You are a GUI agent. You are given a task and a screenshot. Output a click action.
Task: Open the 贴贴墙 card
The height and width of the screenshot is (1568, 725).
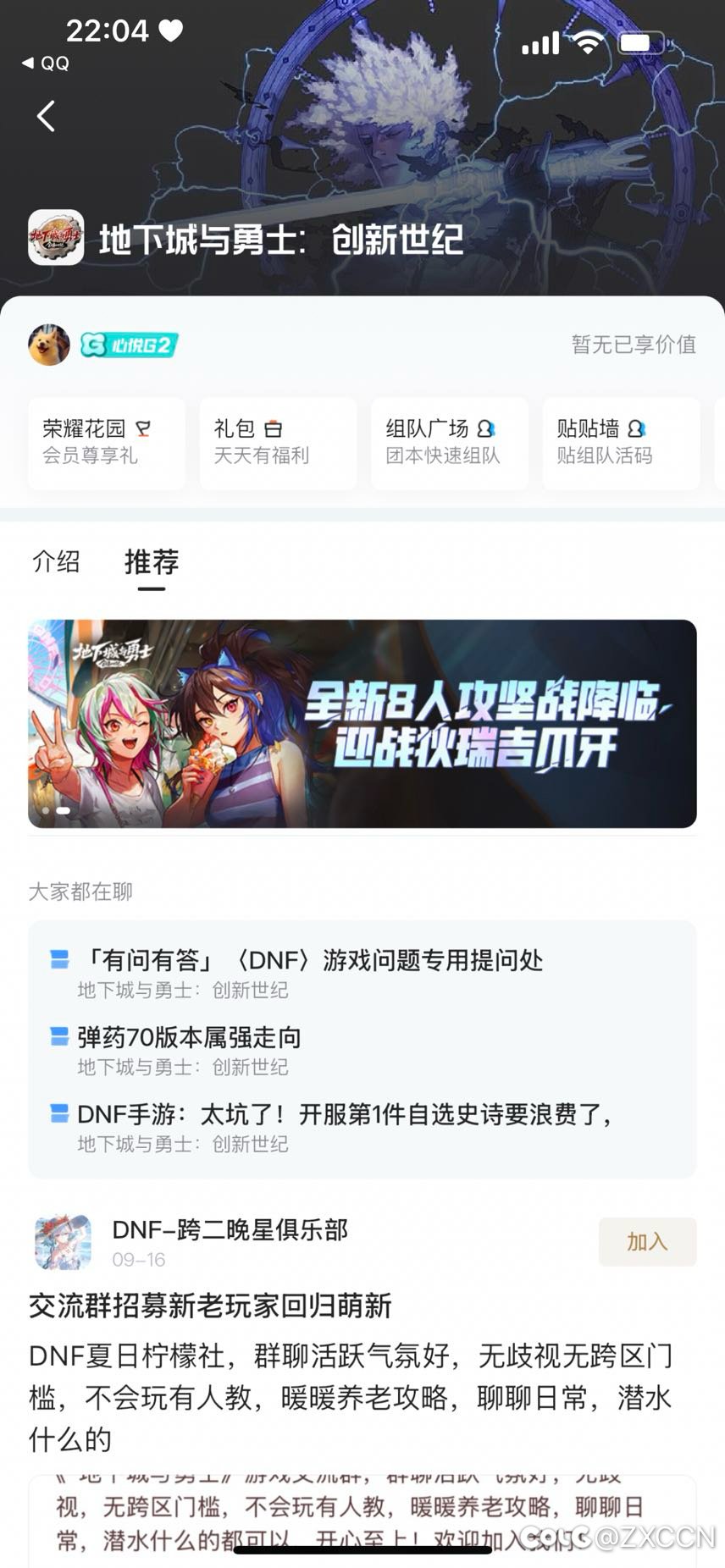pyautogui.click(x=620, y=442)
